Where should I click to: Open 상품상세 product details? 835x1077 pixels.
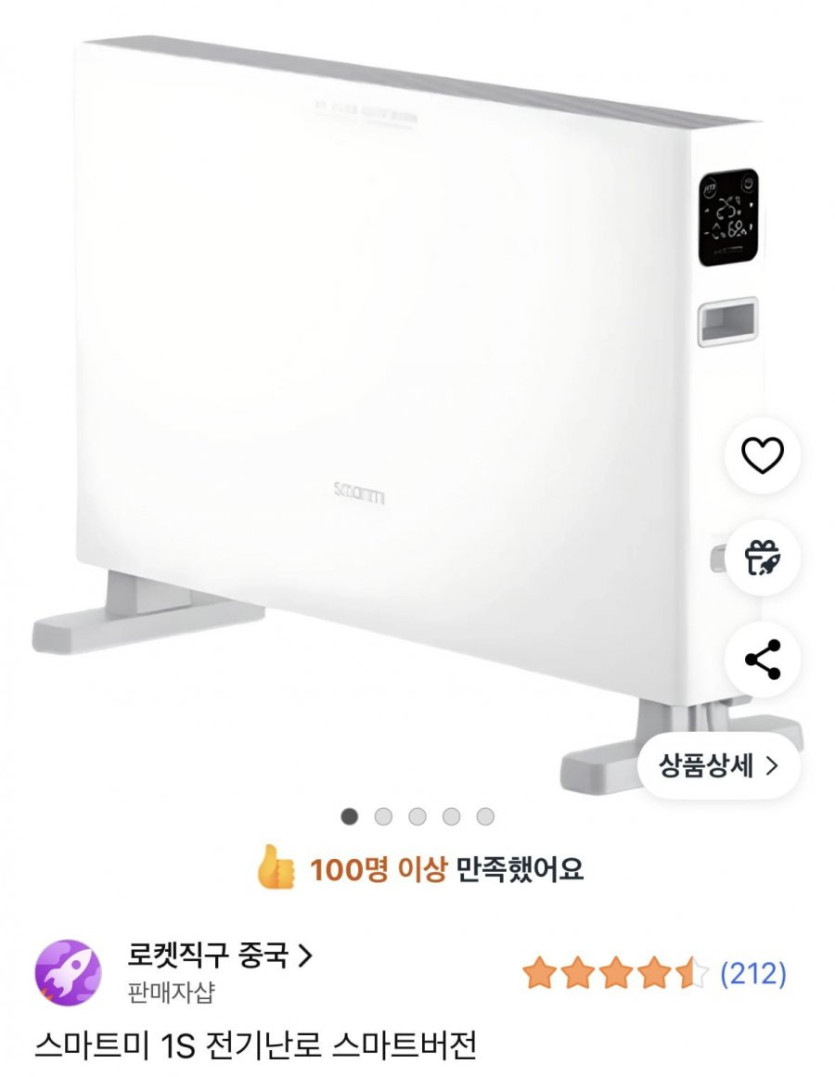click(x=718, y=766)
